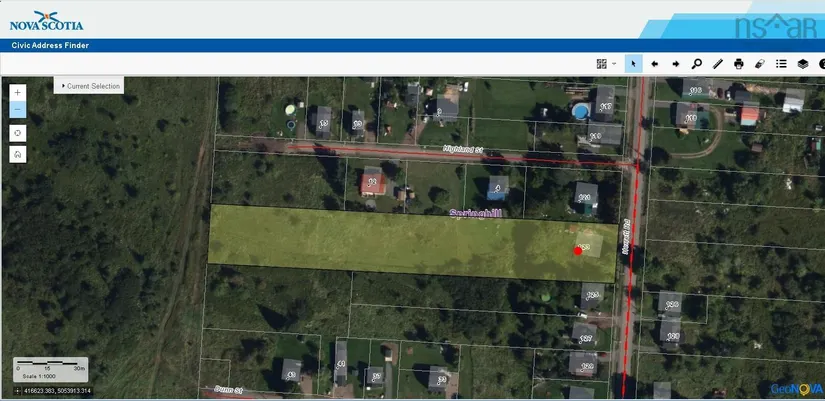Image resolution: width=825 pixels, height=401 pixels.
Task: Open the measure ruler tool
Action: [718, 63]
